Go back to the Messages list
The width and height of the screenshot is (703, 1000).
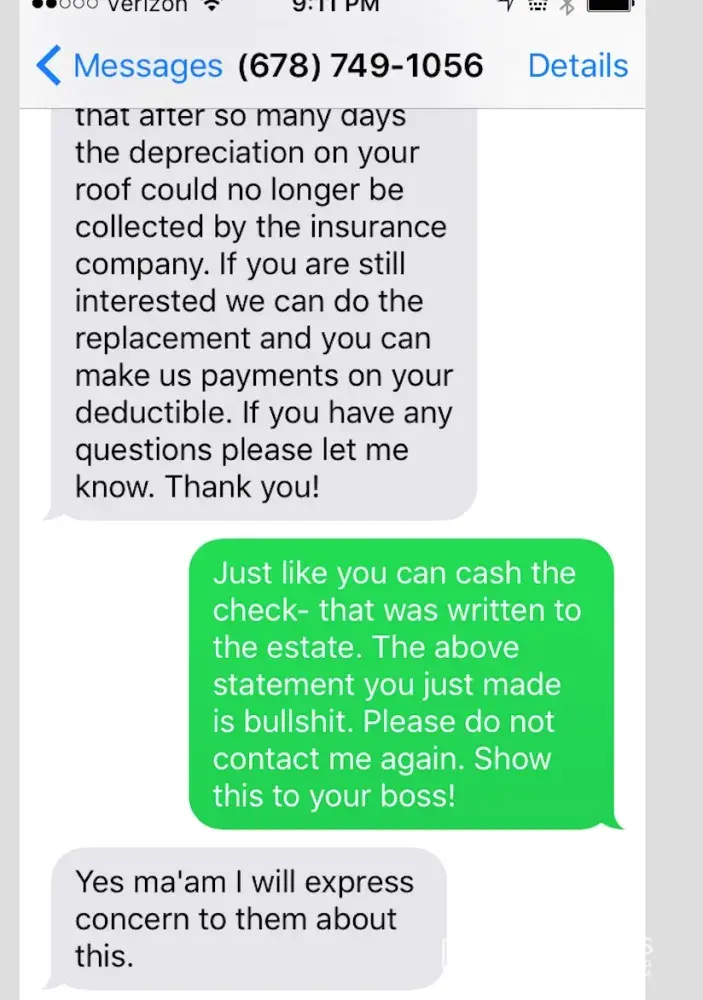coord(128,66)
